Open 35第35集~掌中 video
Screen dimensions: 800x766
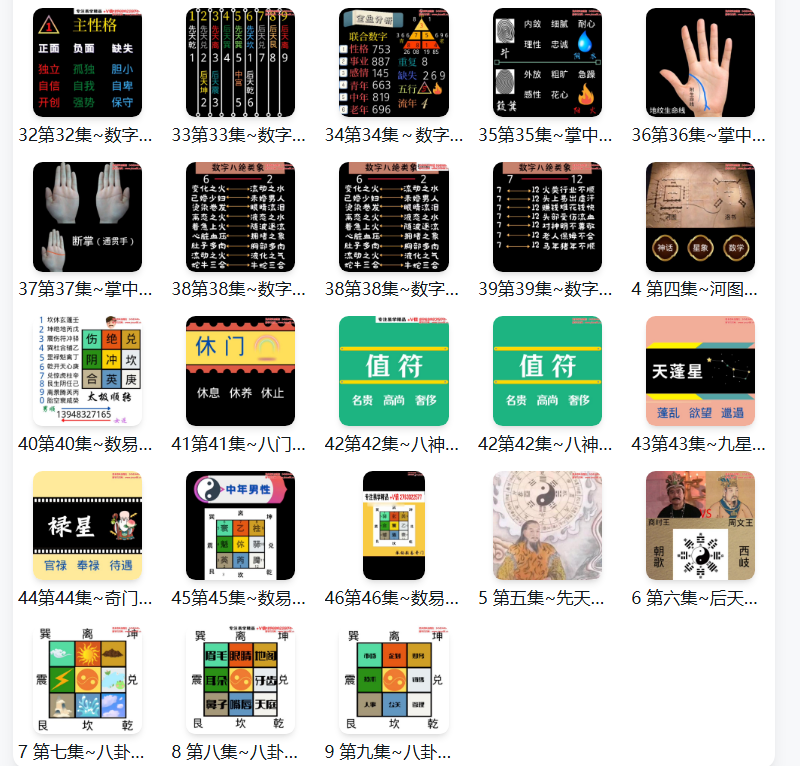[x=547, y=62]
